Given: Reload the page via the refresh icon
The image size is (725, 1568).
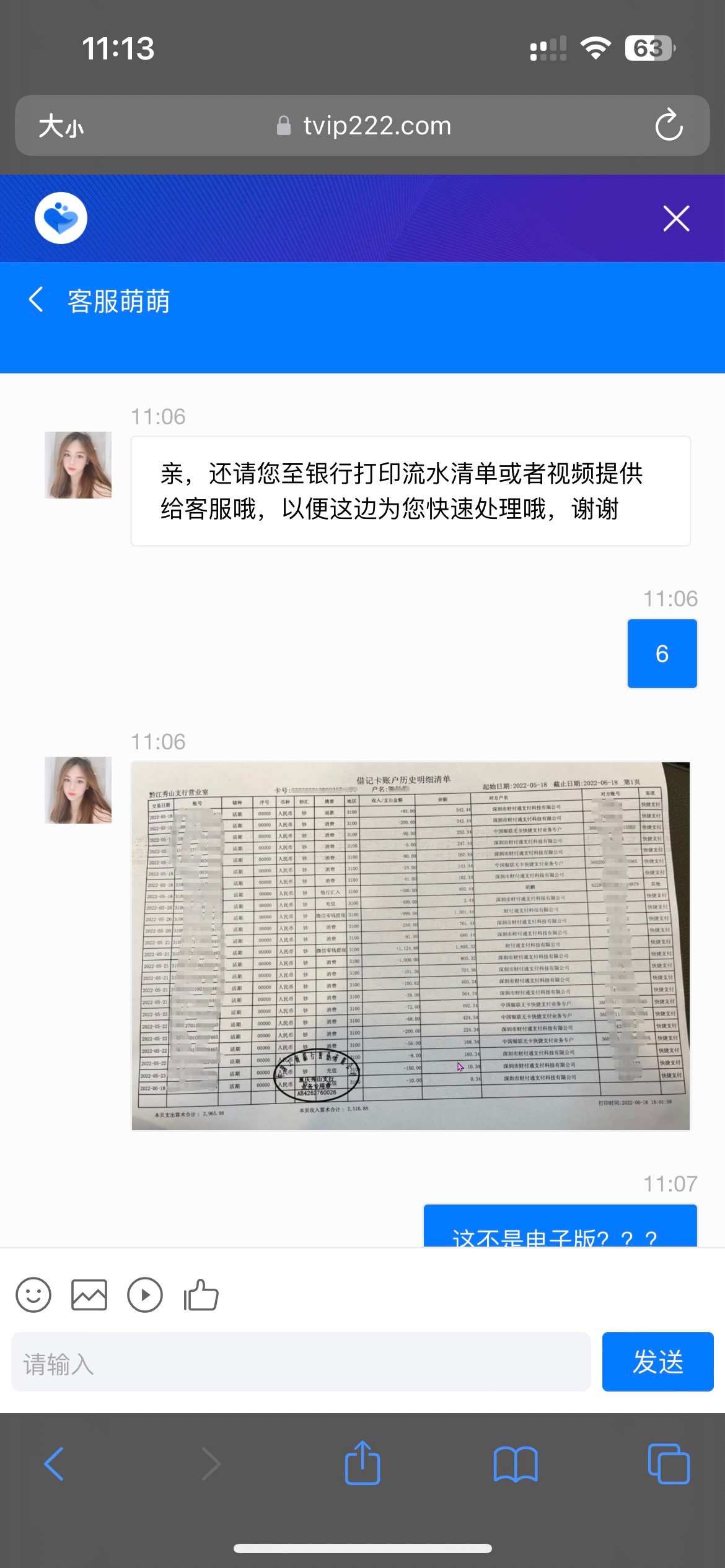Looking at the screenshot, I should pyautogui.click(x=669, y=126).
